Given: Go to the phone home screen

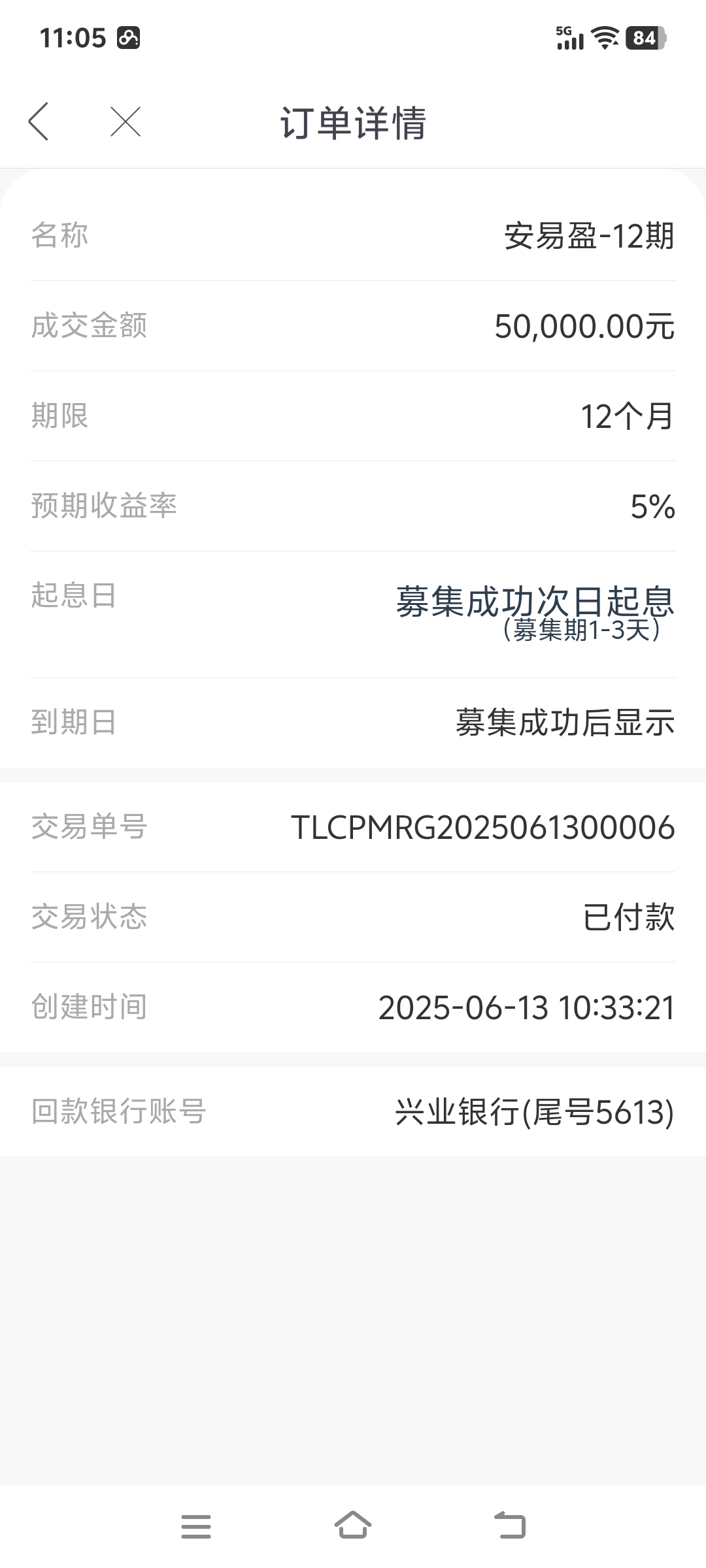Looking at the screenshot, I should 353,1525.
